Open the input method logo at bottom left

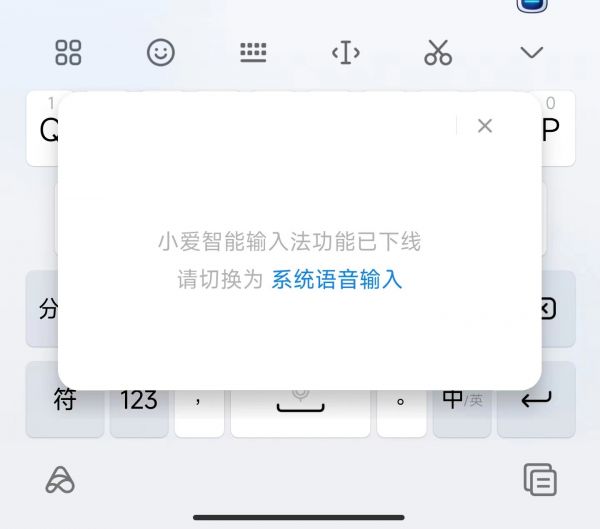pos(60,481)
